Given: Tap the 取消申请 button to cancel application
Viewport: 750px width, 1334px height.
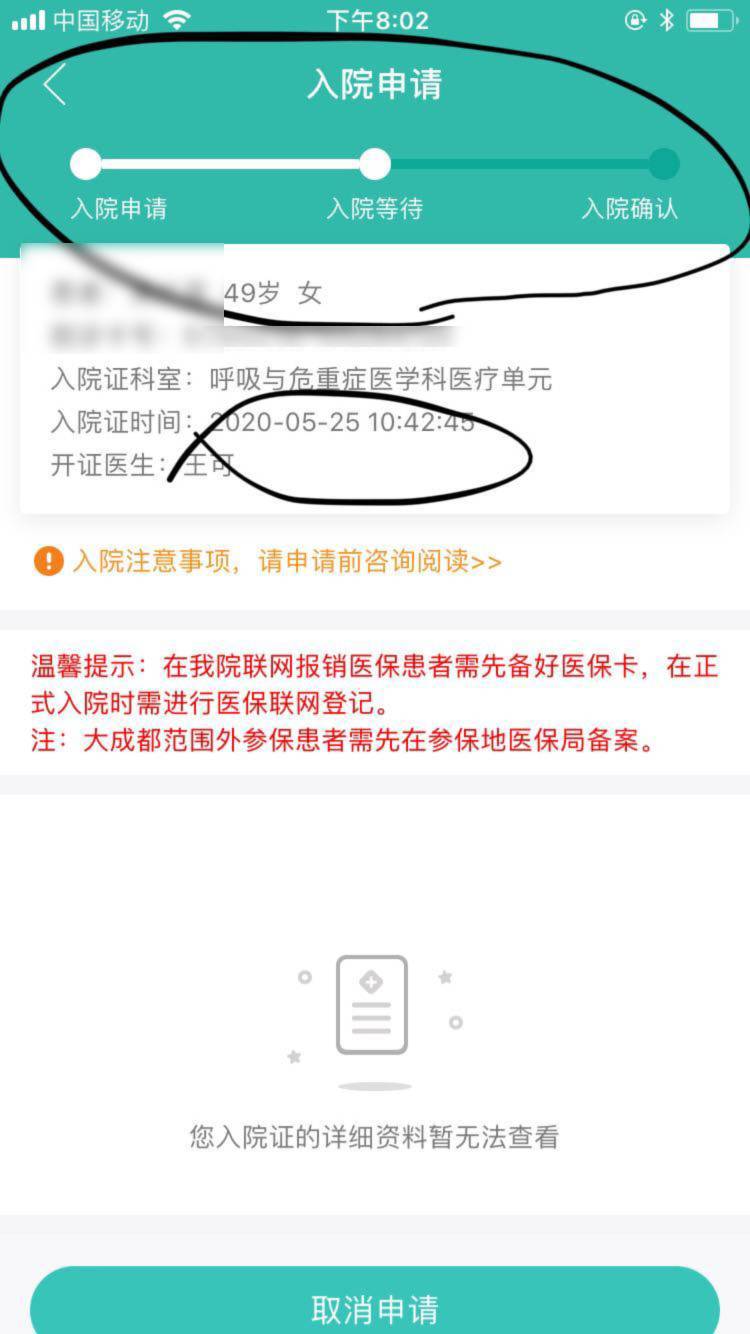Looking at the screenshot, I should click(x=375, y=1306).
